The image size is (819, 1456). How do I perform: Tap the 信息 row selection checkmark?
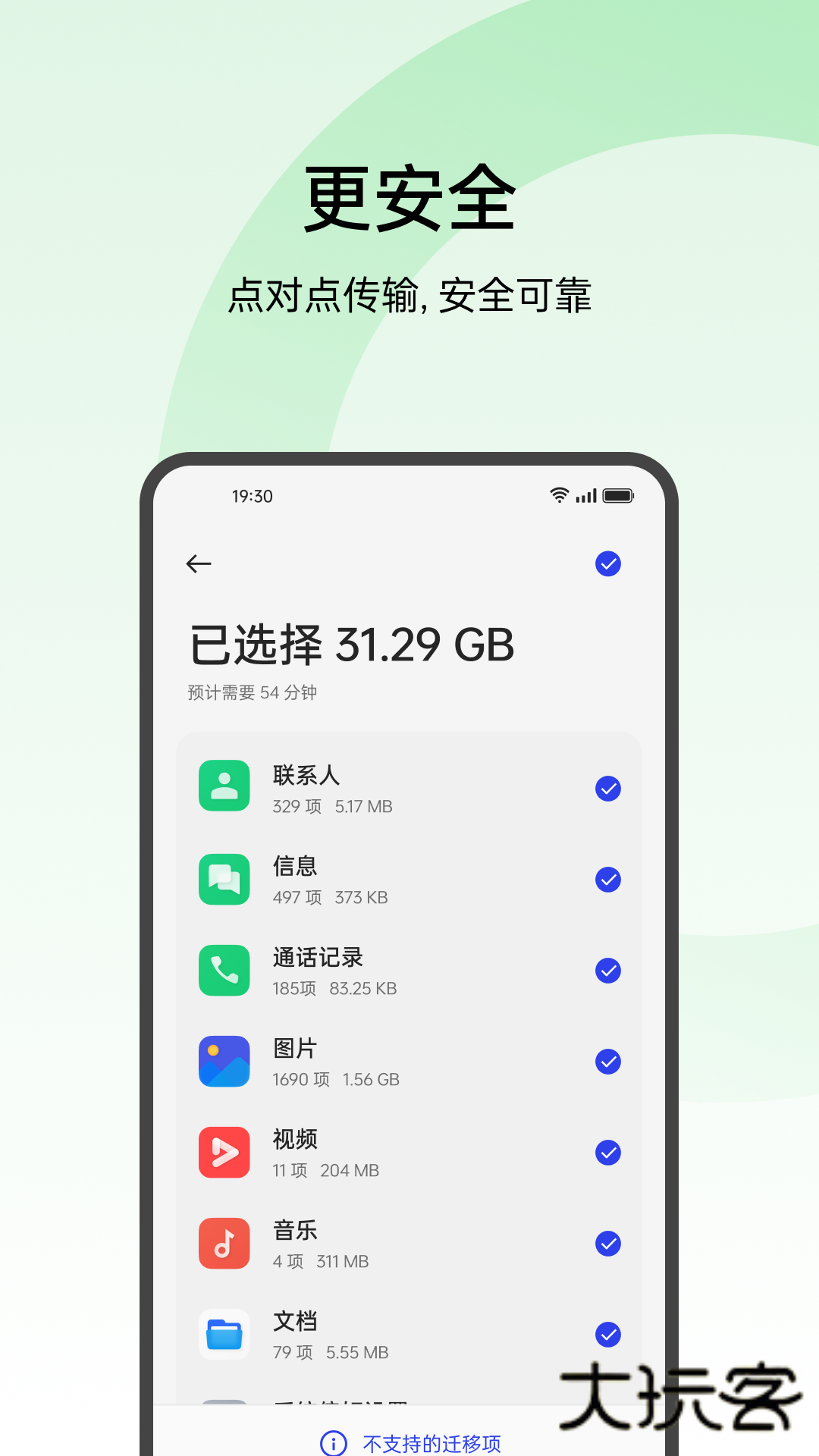(x=607, y=880)
